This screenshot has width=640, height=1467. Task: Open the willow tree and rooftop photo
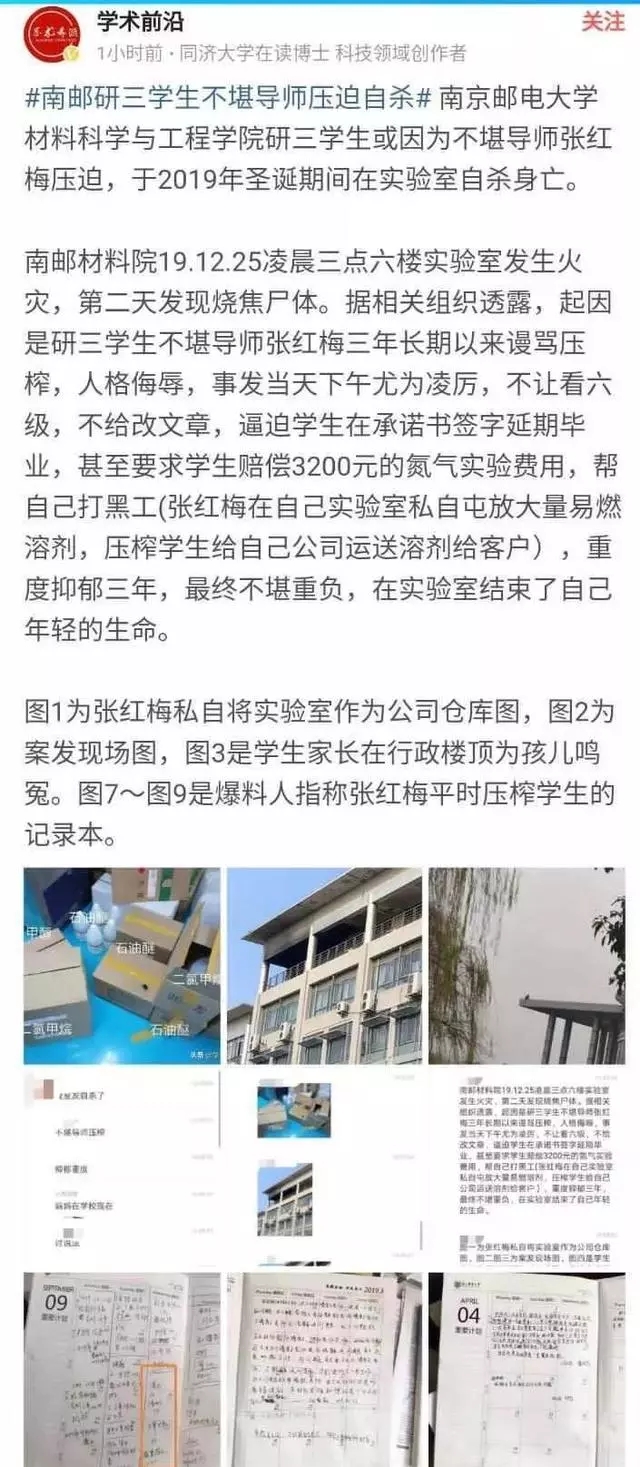[x=526, y=965]
